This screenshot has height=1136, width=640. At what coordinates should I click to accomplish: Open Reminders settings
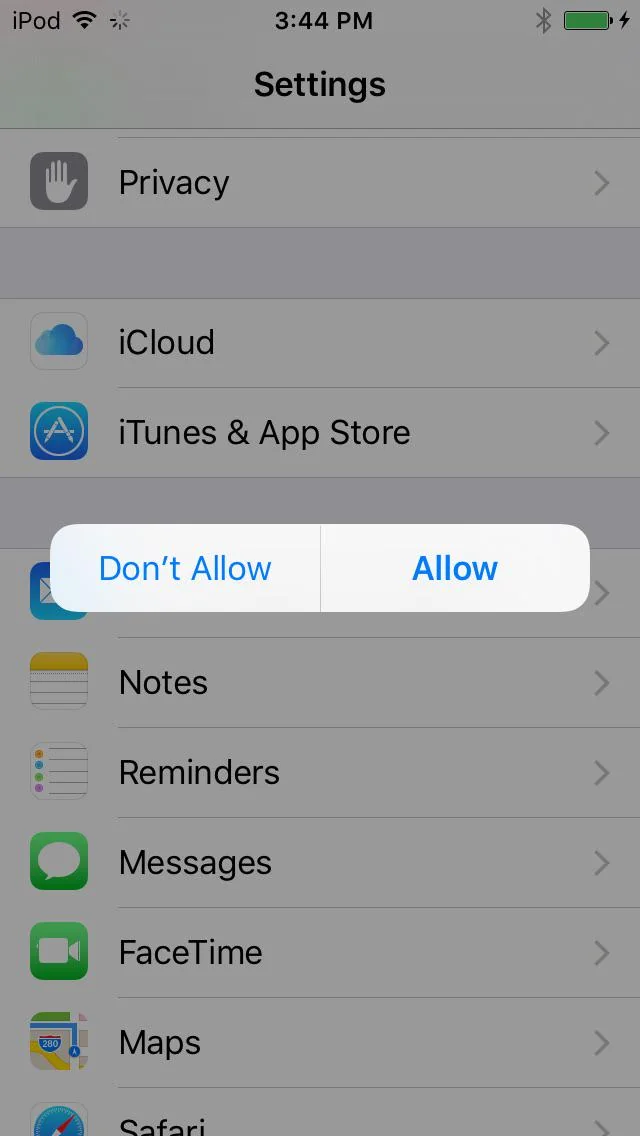coord(320,773)
